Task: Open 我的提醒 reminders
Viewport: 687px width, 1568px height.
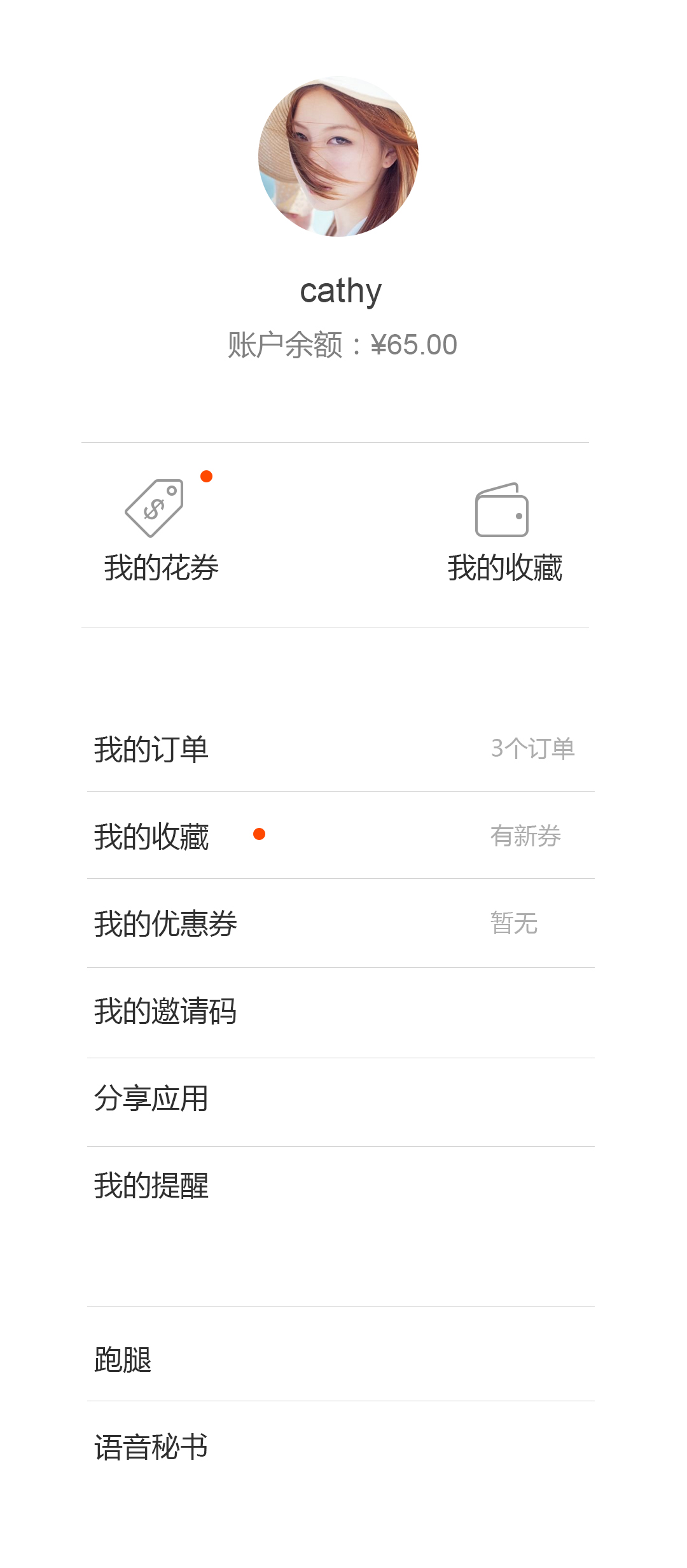Action: pos(341,1186)
